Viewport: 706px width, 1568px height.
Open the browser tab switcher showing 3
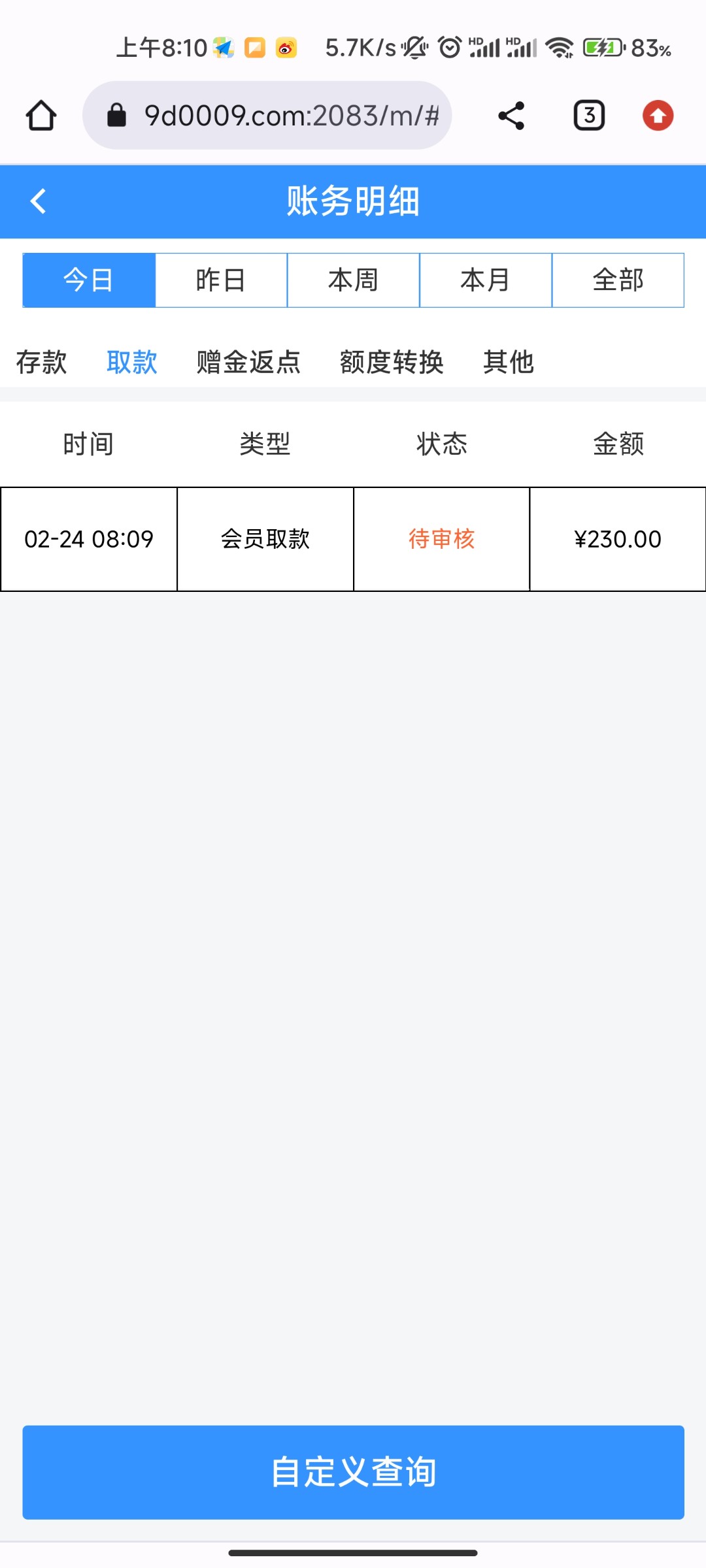pyautogui.click(x=588, y=115)
